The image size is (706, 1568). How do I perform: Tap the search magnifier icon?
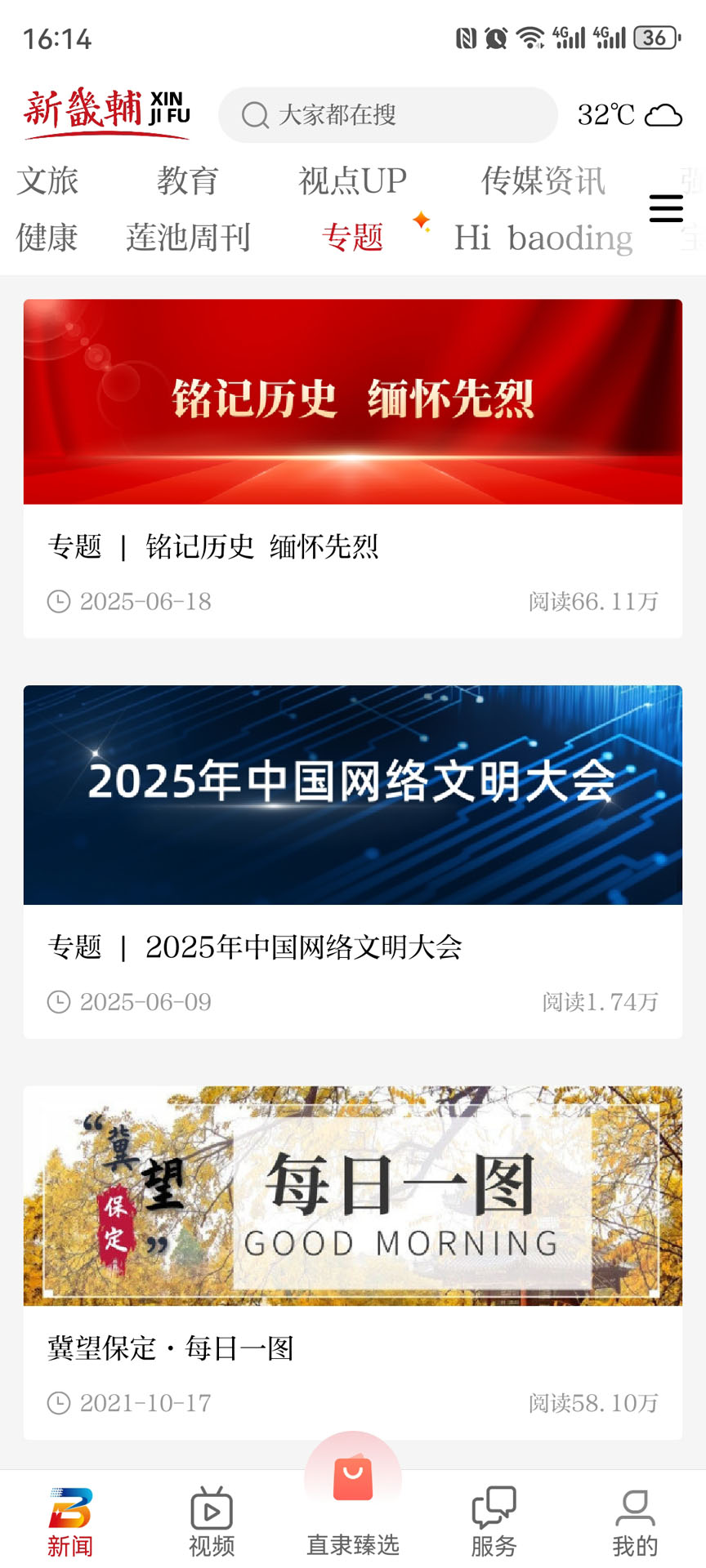click(255, 115)
